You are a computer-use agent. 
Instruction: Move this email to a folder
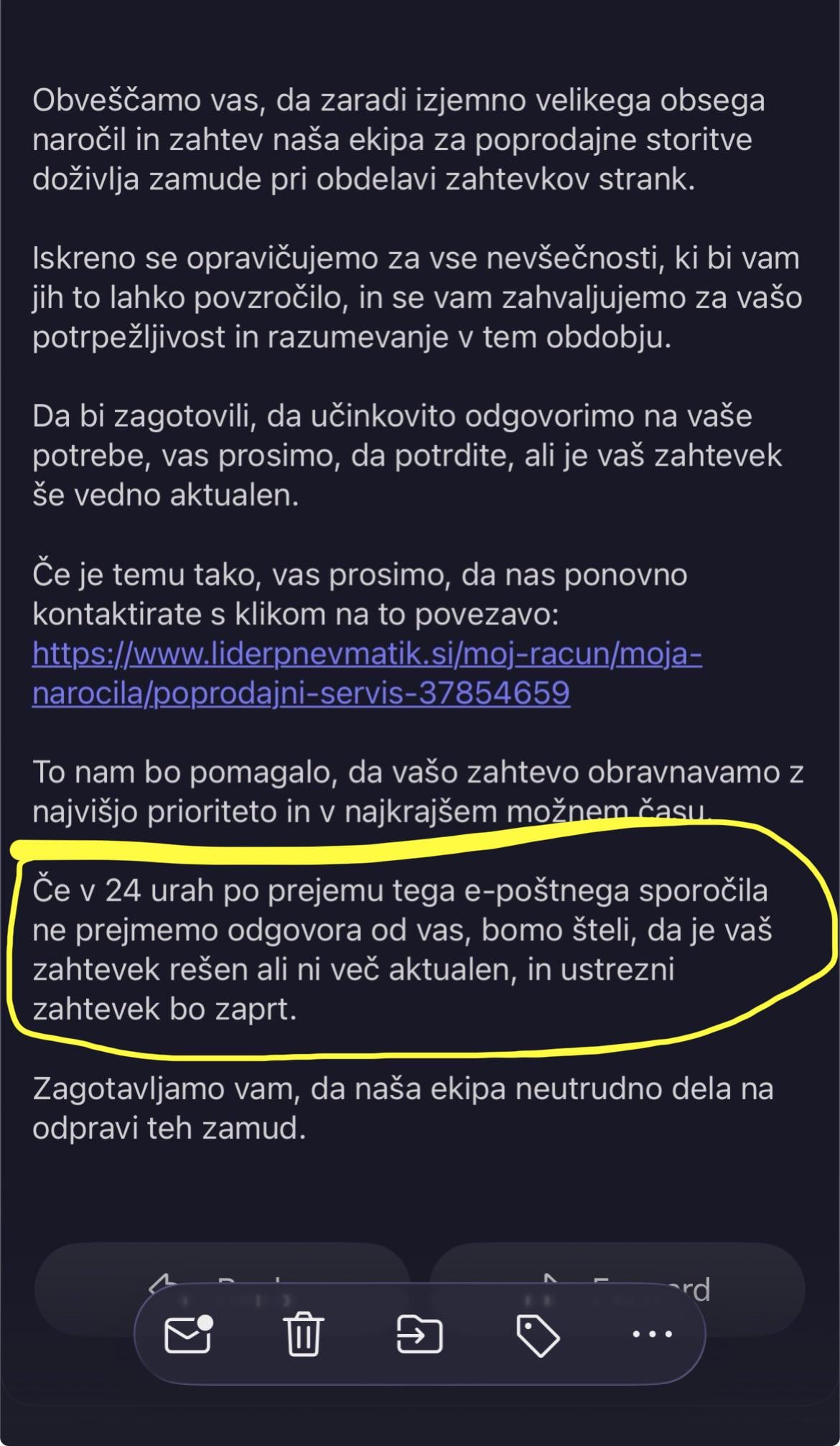click(419, 1334)
